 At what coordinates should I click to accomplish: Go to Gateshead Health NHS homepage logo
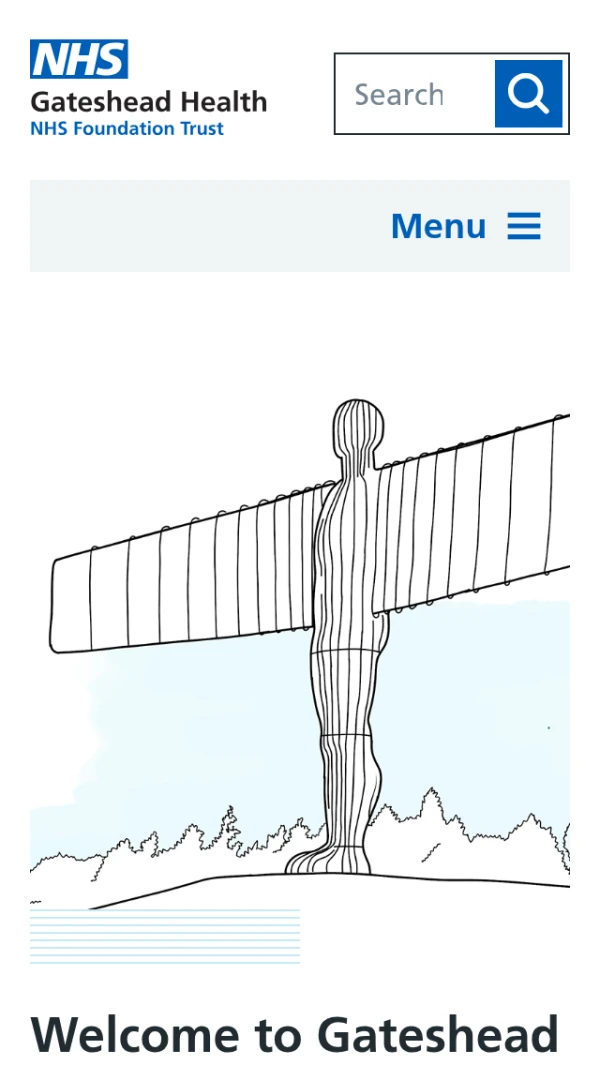click(x=148, y=89)
